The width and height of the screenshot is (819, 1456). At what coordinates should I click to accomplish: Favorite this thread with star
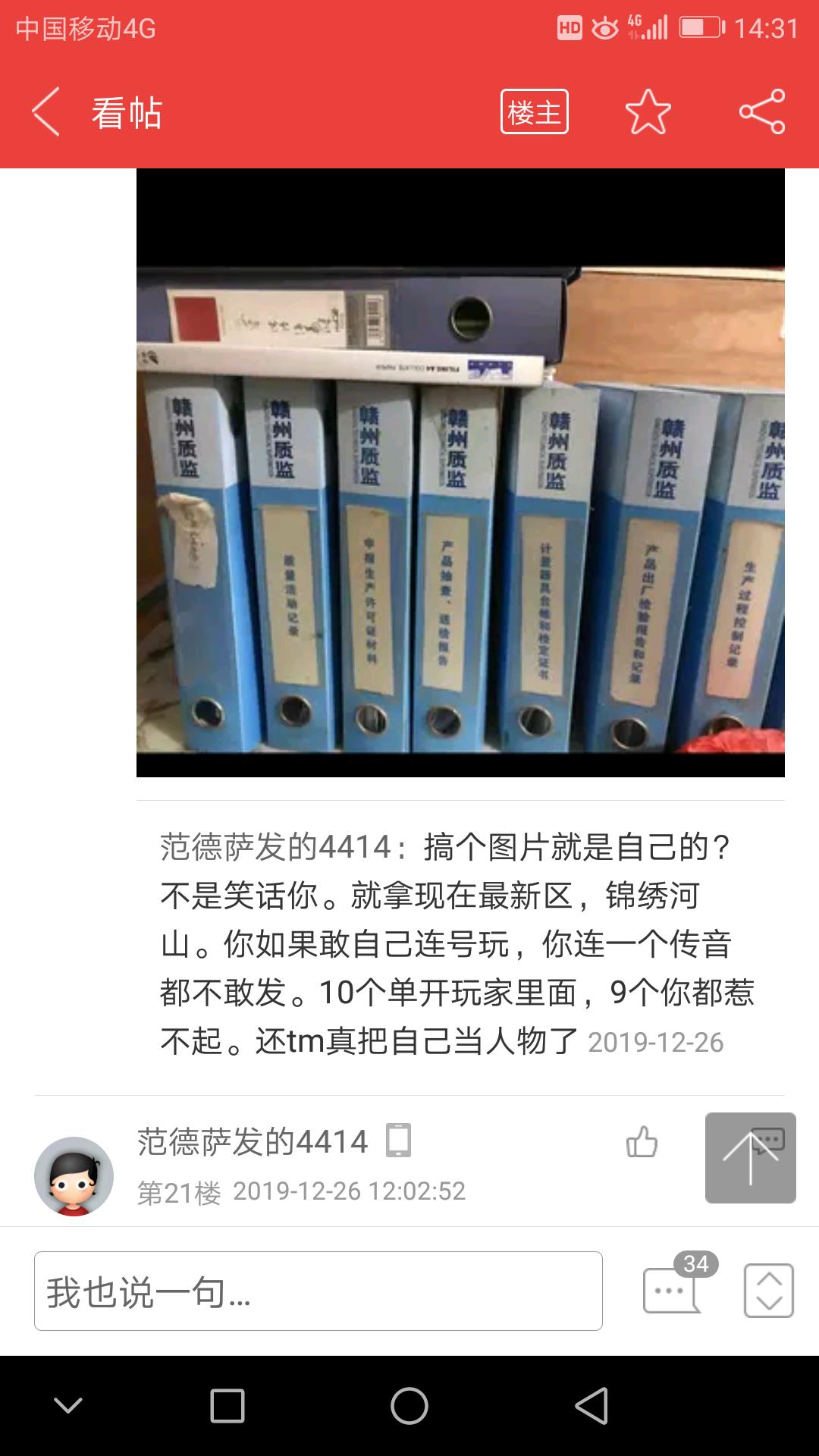pos(648,112)
